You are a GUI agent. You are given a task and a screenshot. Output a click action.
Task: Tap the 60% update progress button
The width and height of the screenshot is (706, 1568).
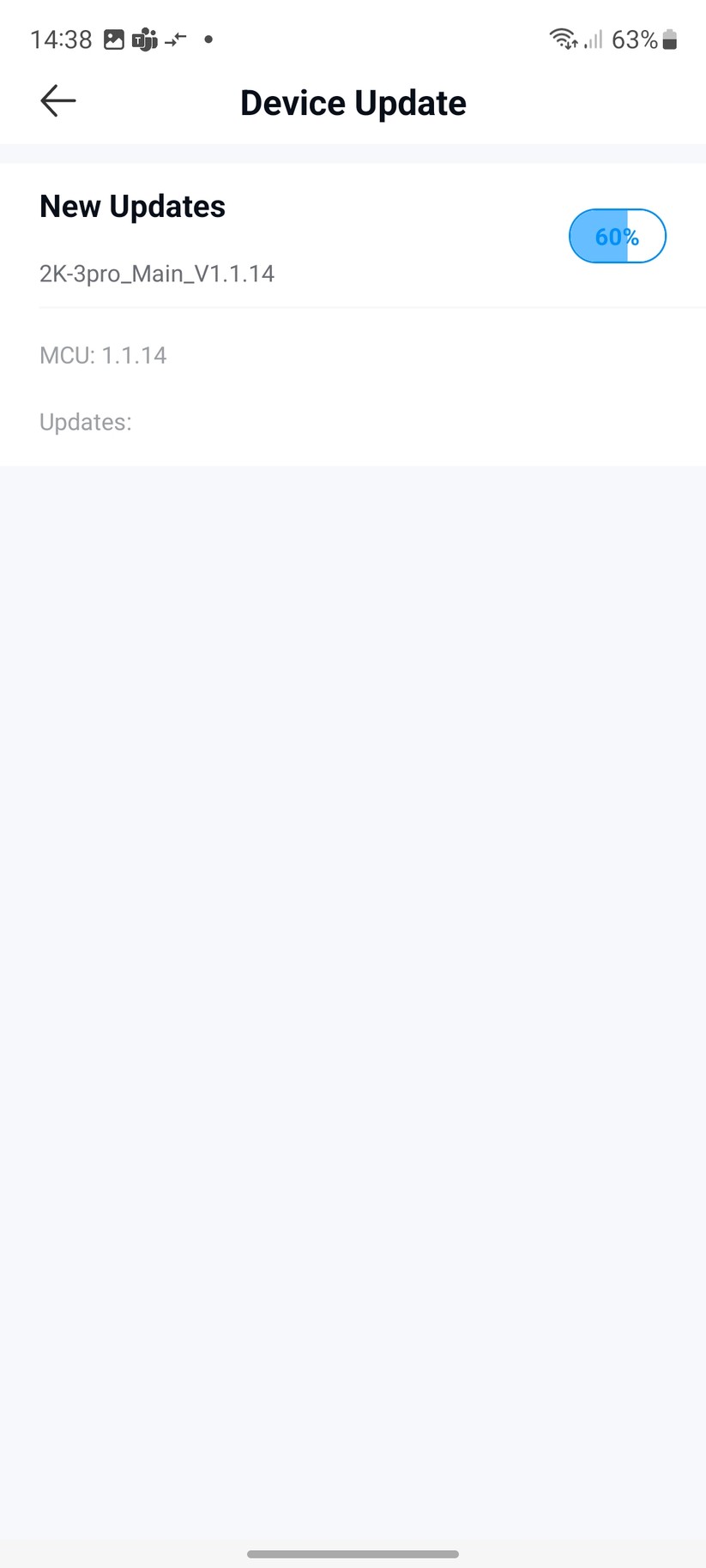pyautogui.click(x=617, y=236)
